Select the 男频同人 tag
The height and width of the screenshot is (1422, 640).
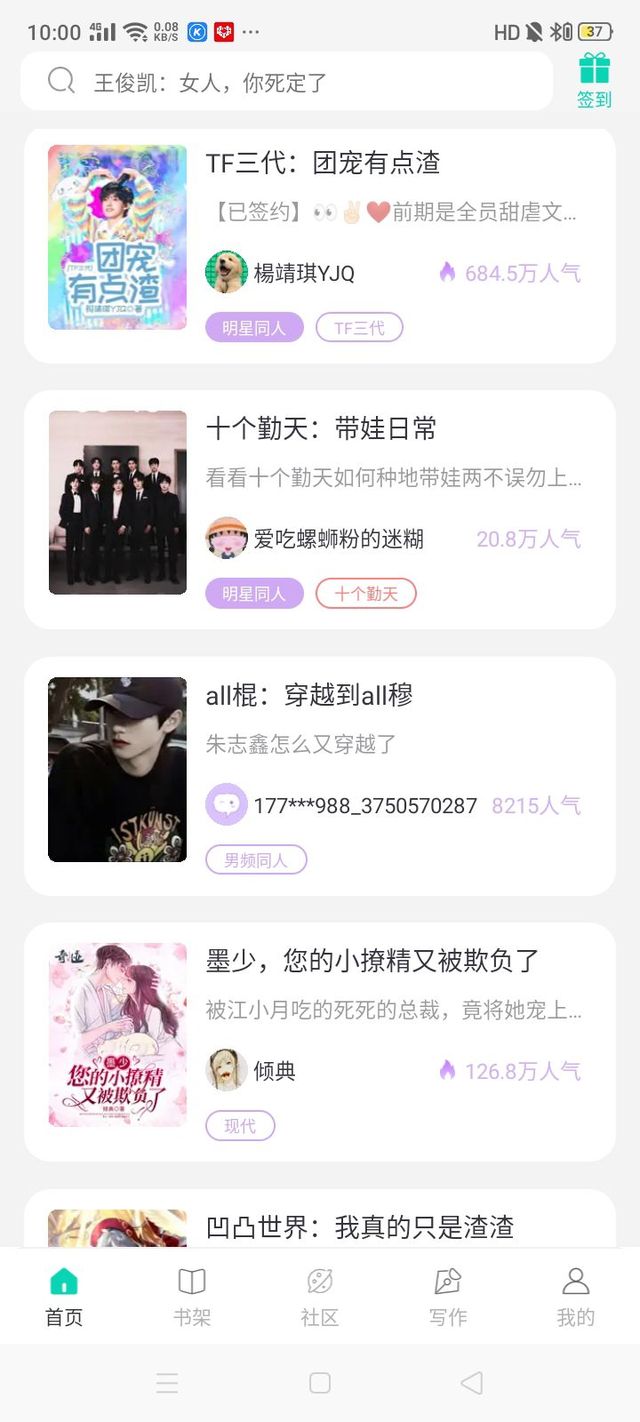[256, 859]
